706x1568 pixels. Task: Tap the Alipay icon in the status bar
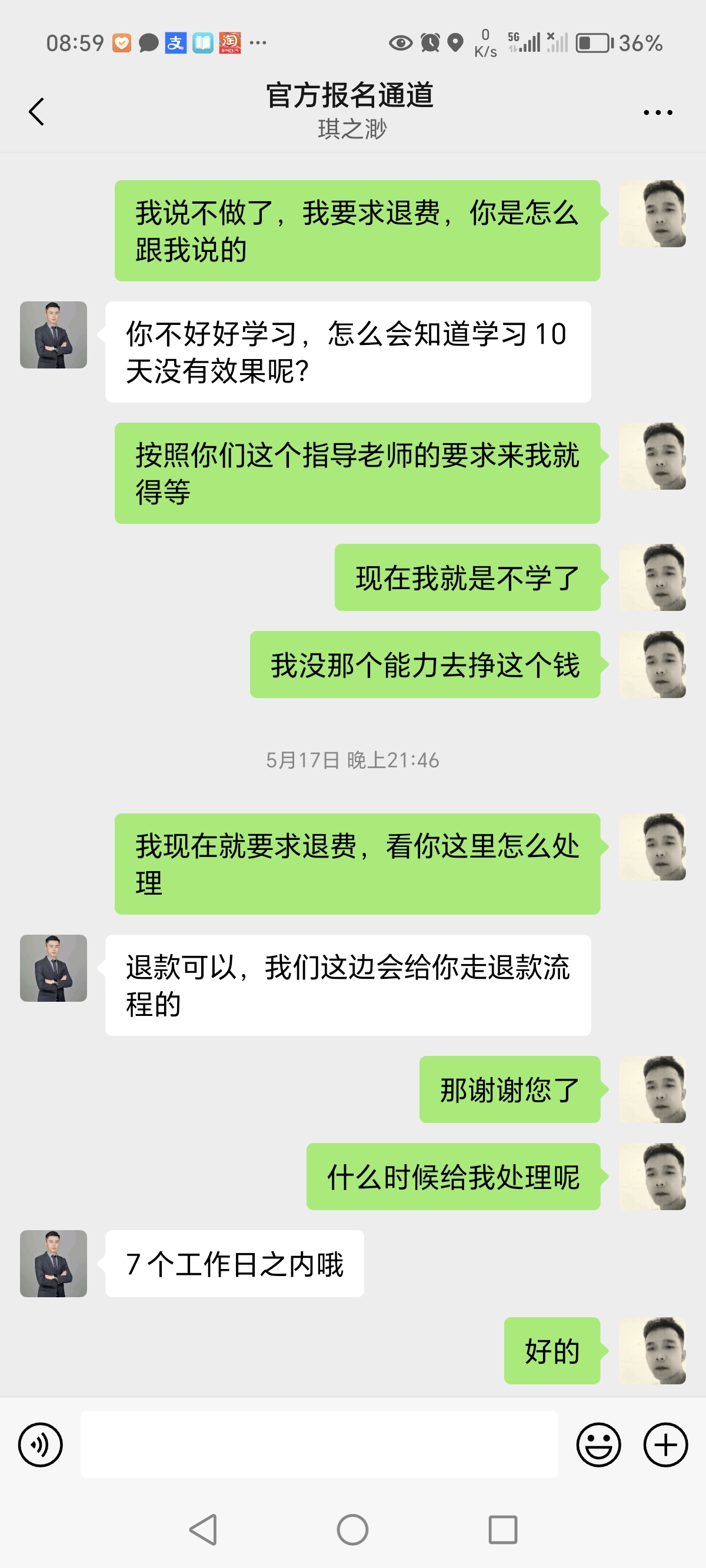pos(175,41)
